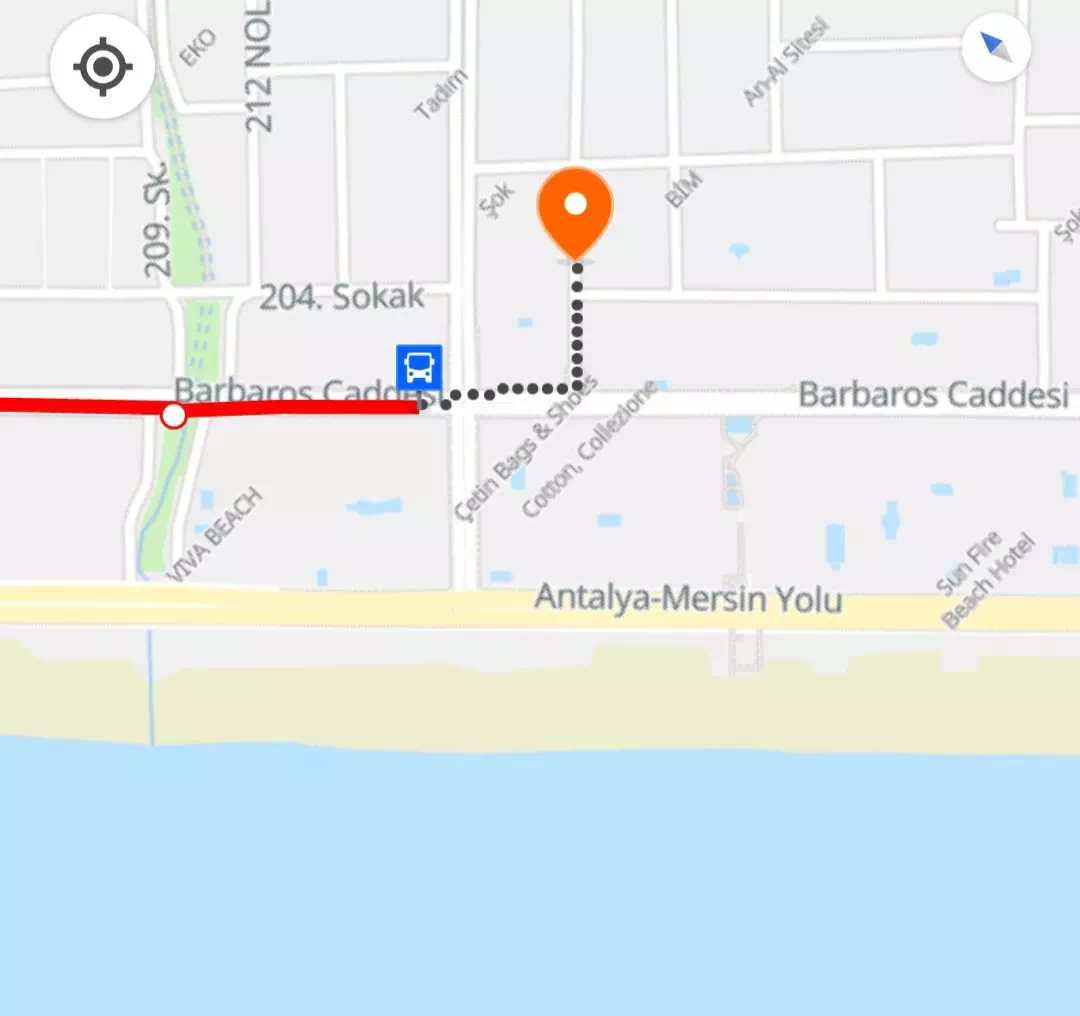Tap the blue bus stop marker
Viewport: 1080px width, 1016px height.
[x=420, y=367]
